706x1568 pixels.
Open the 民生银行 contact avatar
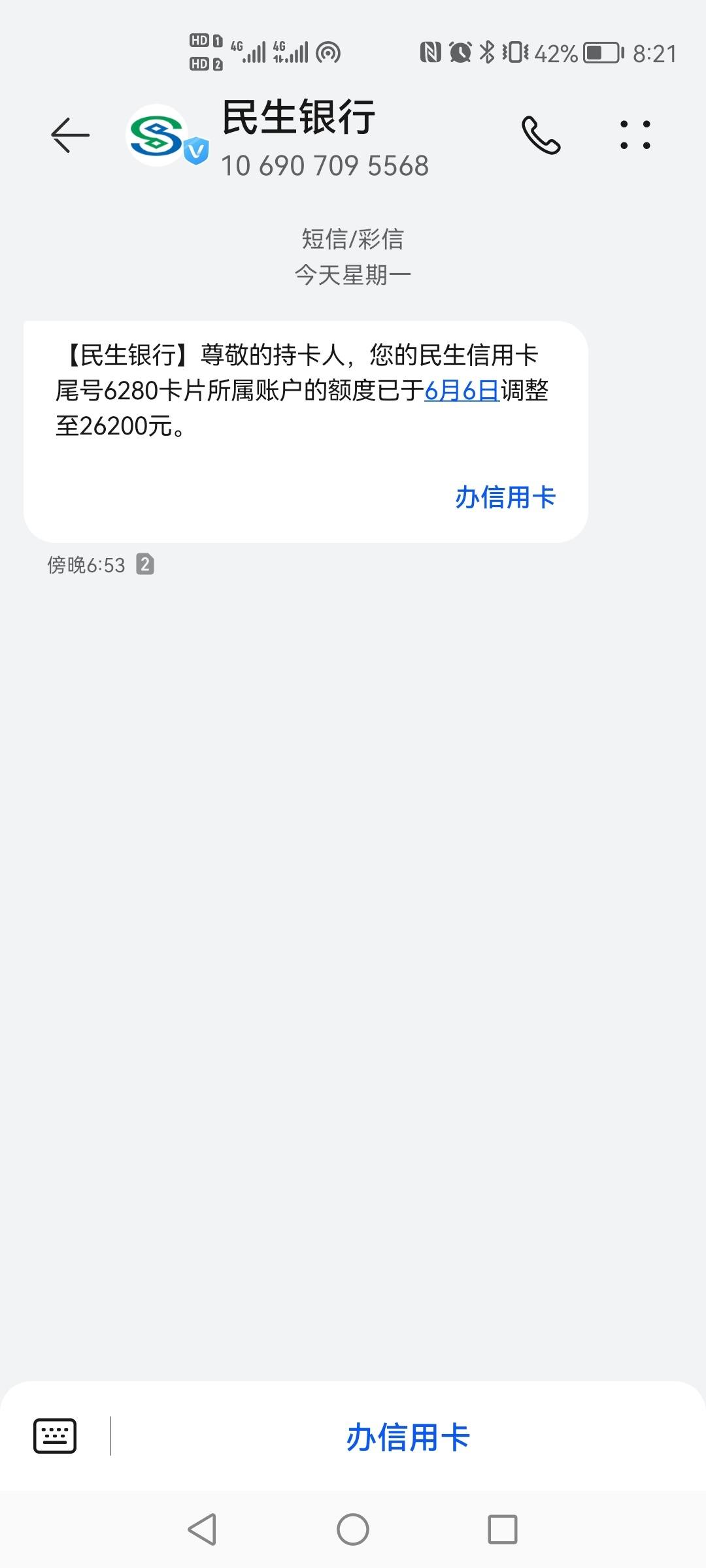coord(157,135)
